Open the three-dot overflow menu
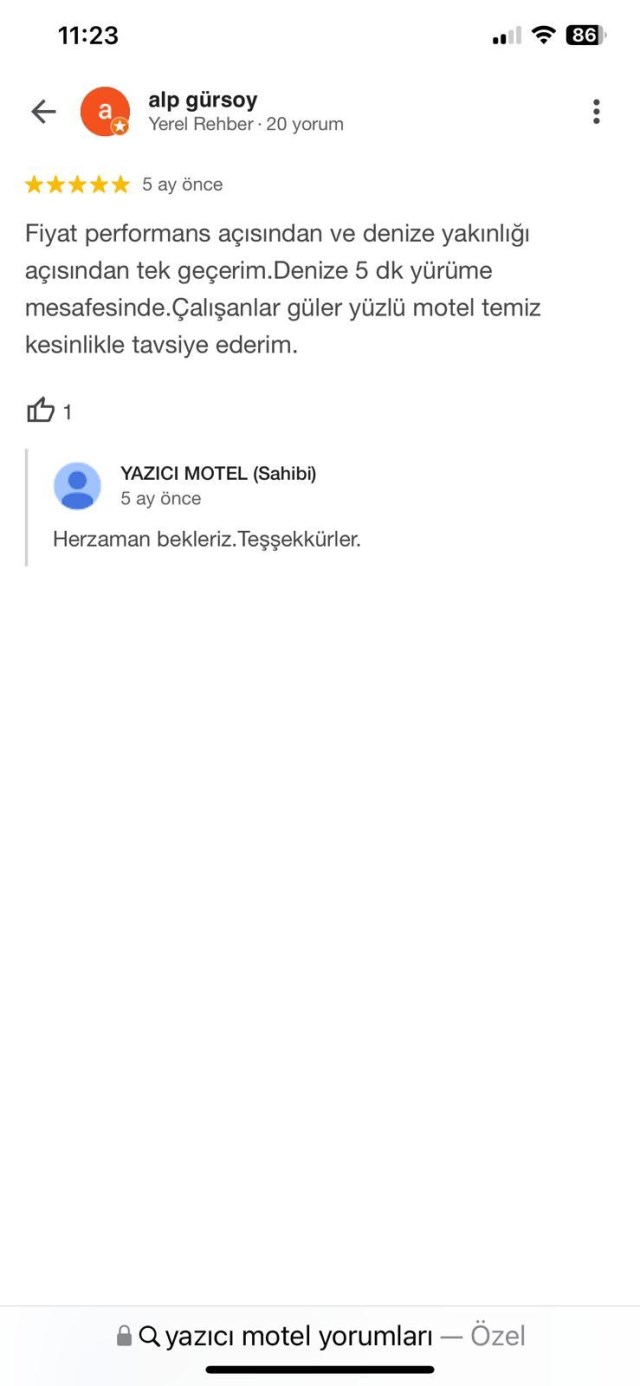This screenshot has width=640, height=1386. click(596, 111)
